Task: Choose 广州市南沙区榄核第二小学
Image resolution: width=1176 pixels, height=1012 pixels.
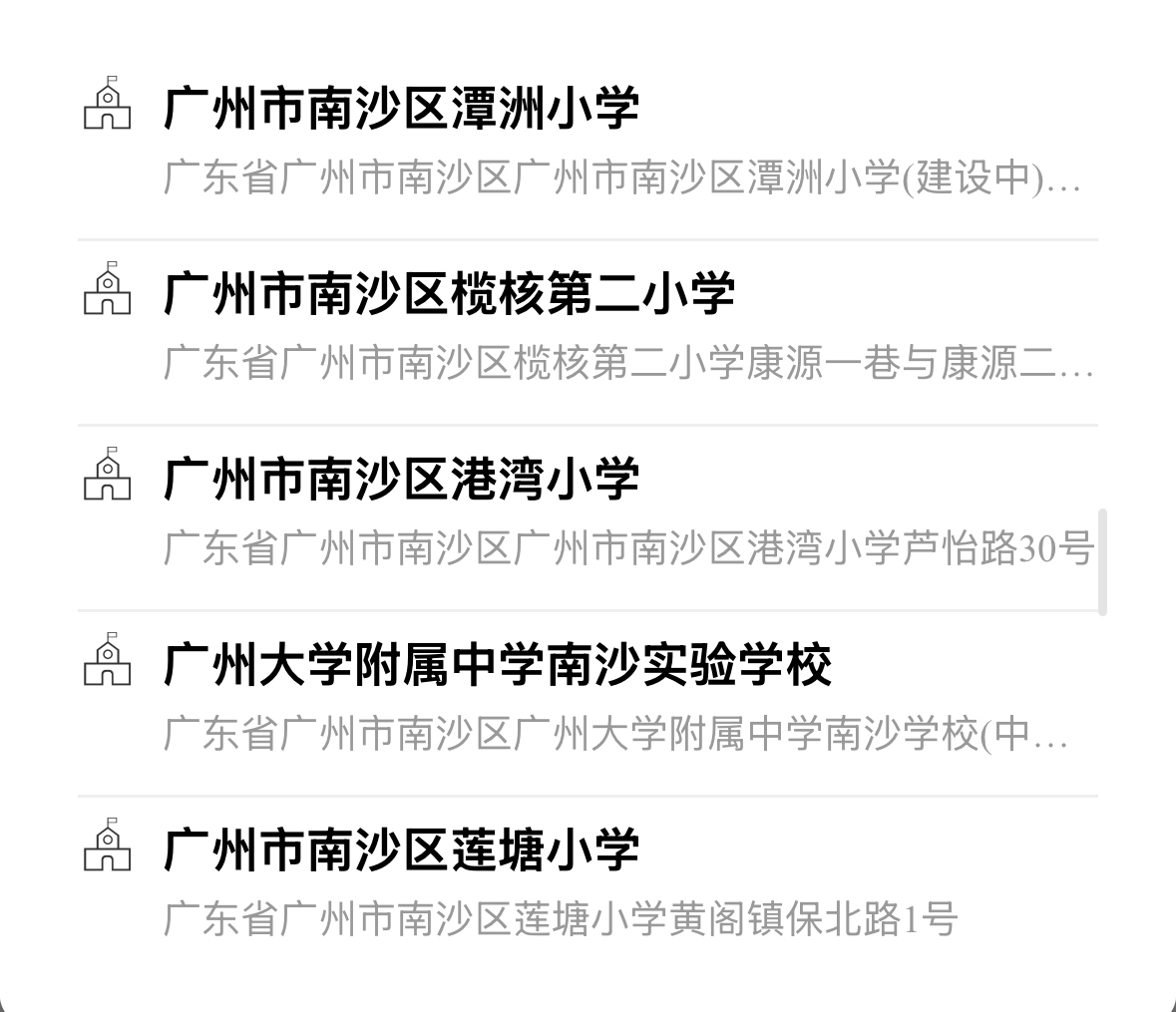Action: (449, 293)
